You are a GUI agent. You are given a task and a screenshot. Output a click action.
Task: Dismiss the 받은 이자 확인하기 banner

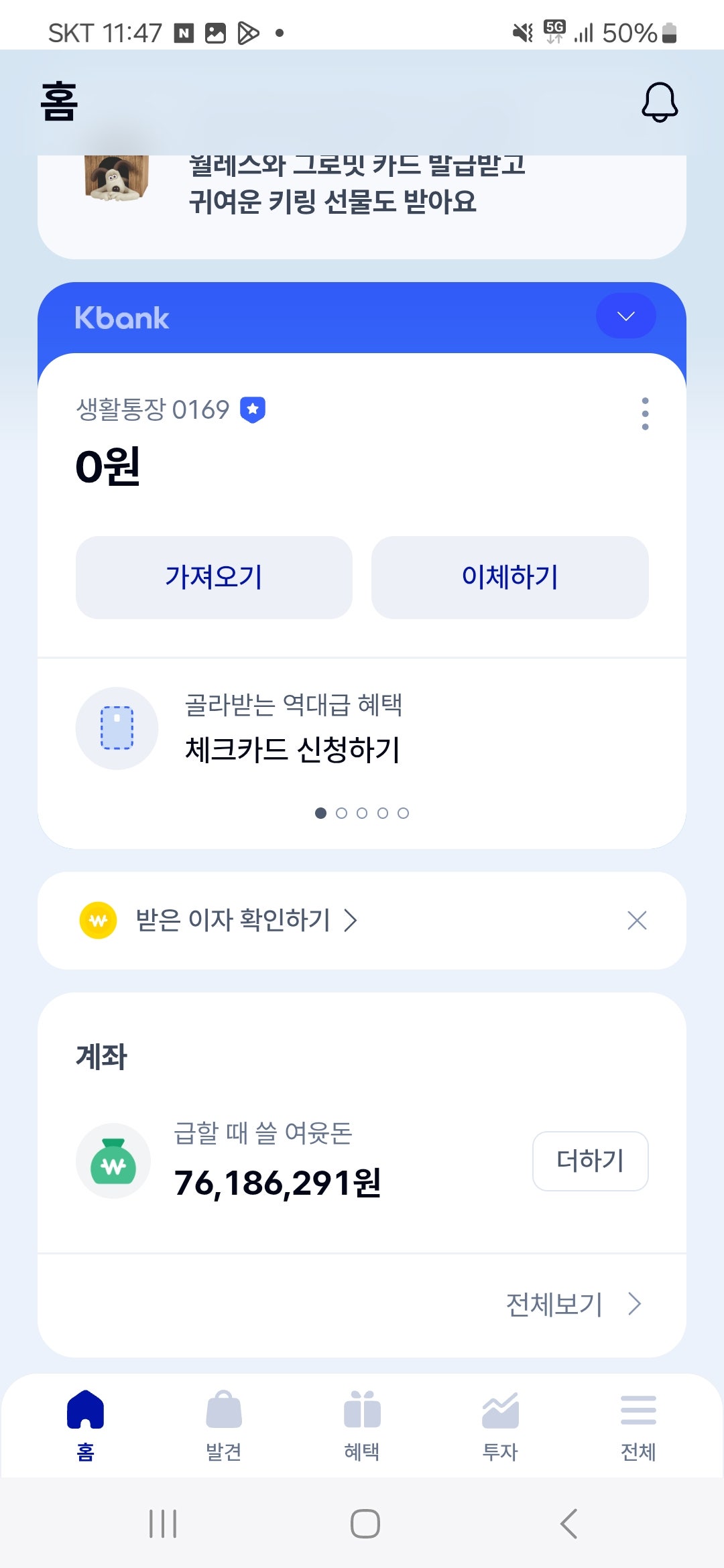point(637,920)
